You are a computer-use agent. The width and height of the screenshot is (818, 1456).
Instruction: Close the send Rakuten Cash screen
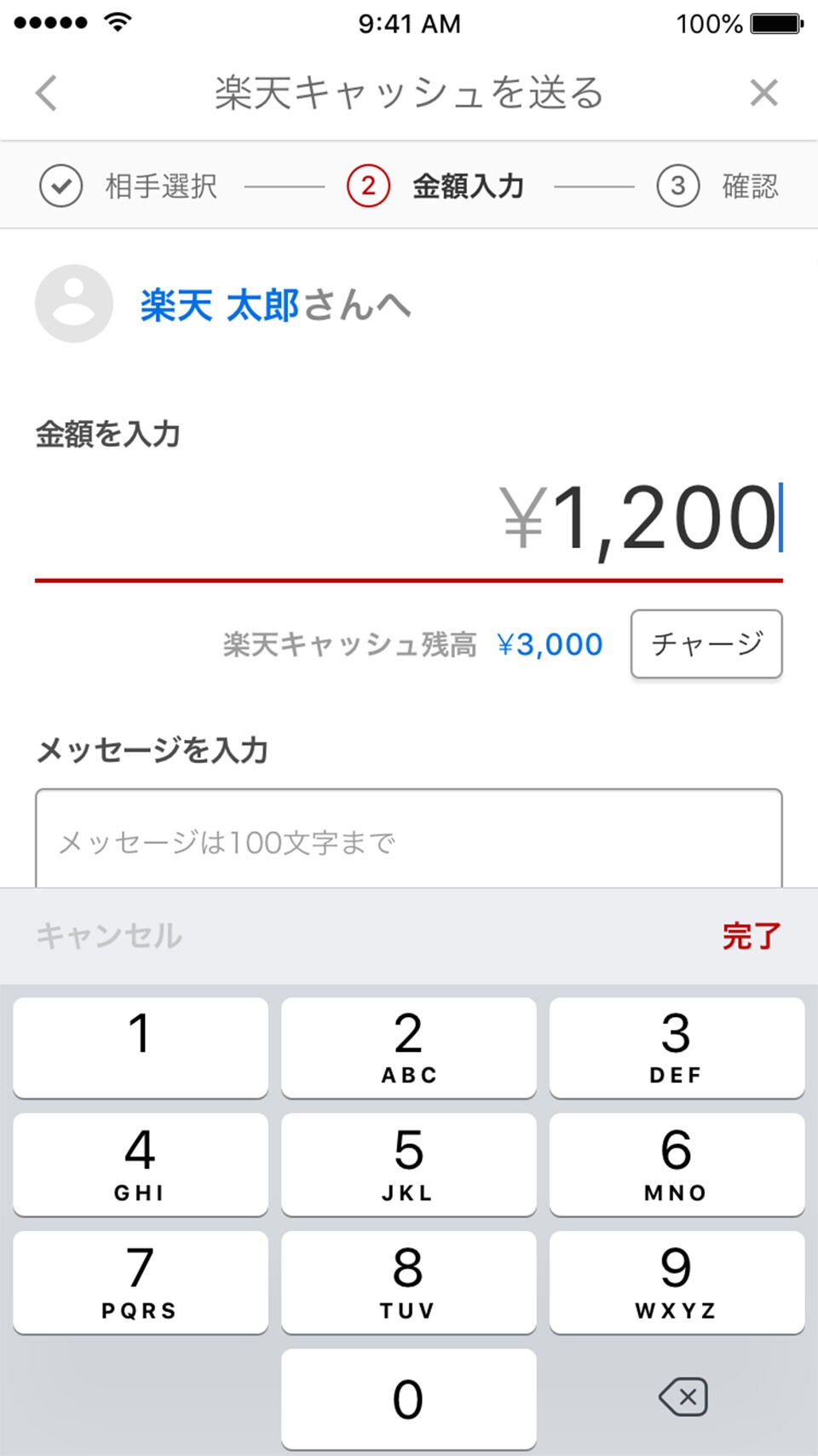click(763, 93)
